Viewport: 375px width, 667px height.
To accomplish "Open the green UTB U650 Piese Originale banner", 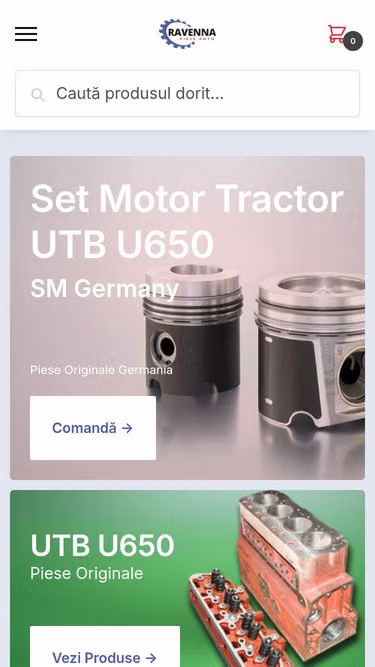I will point(188,579).
